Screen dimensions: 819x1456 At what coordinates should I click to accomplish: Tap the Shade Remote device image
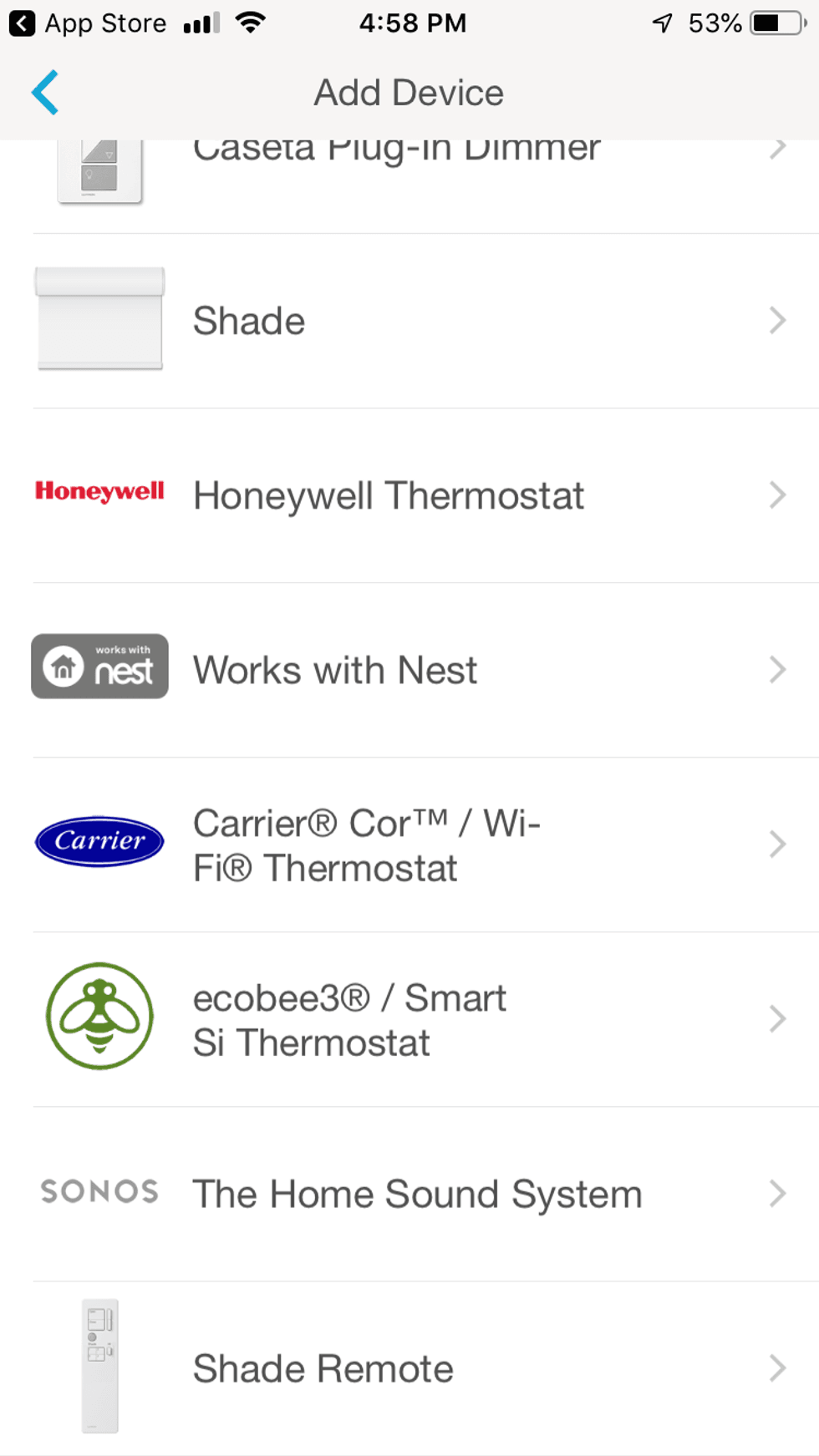click(99, 1366)
